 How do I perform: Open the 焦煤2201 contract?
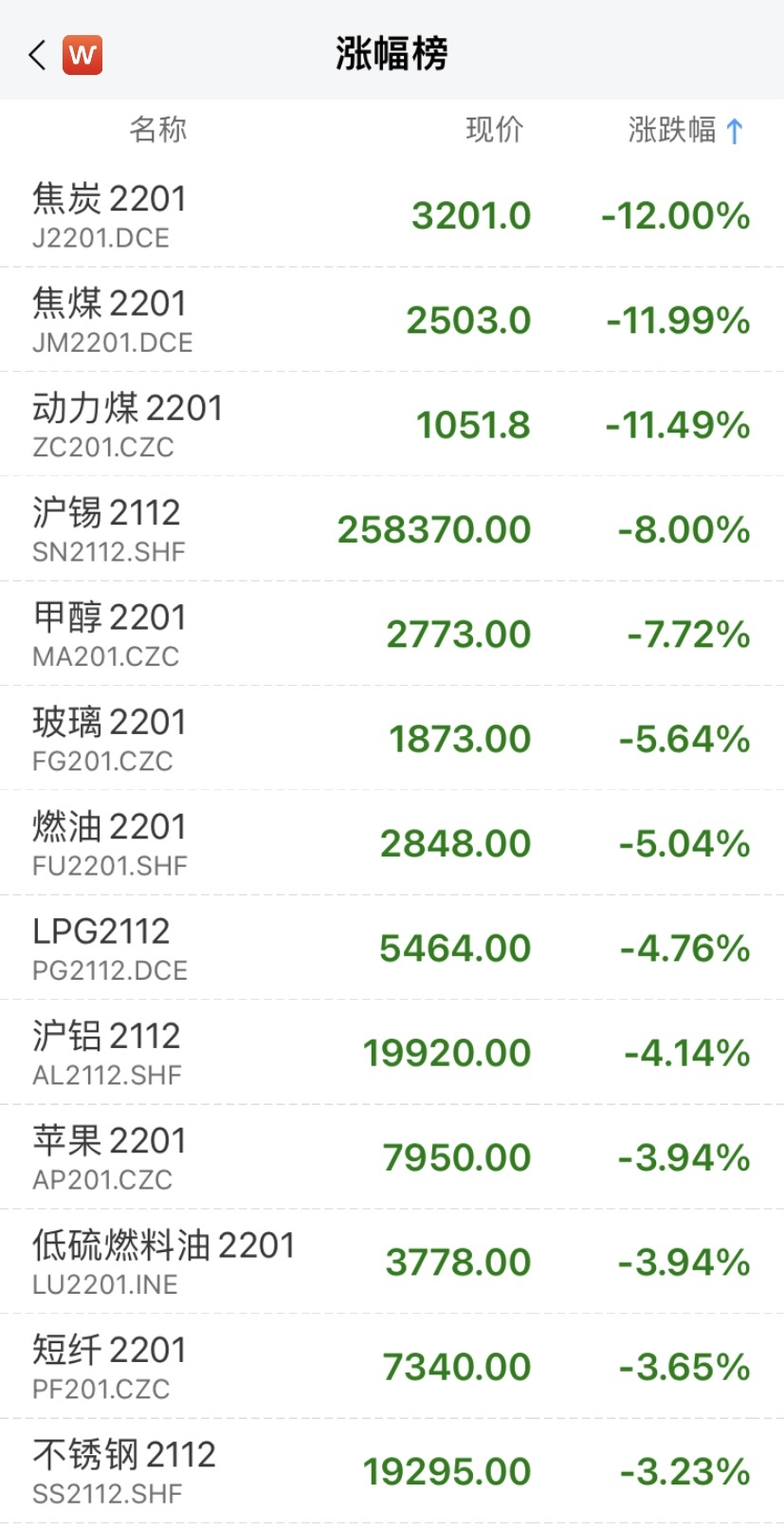click(x=392, y=320)
